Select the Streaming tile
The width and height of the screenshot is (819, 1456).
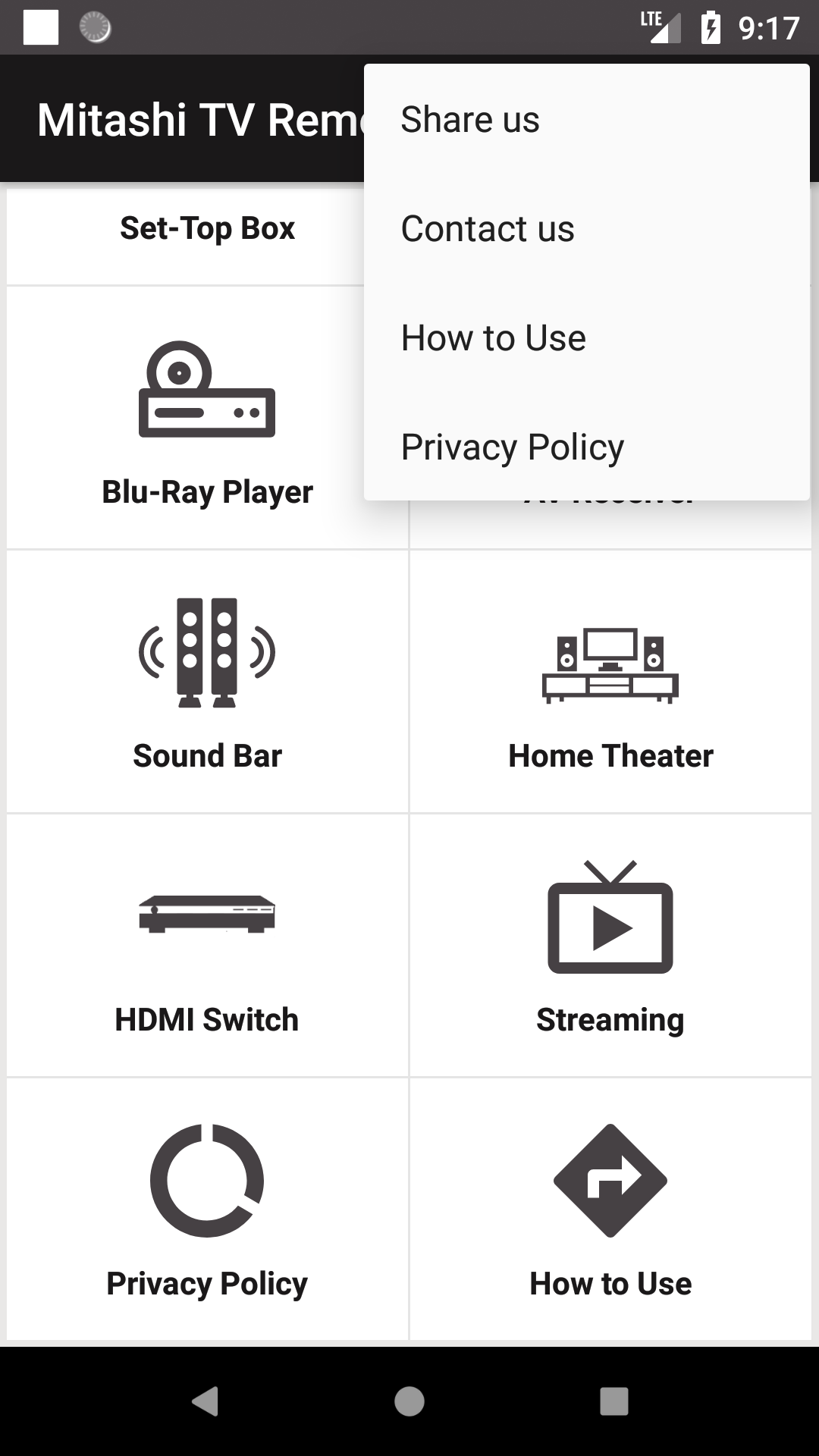(x=610, y=946)
